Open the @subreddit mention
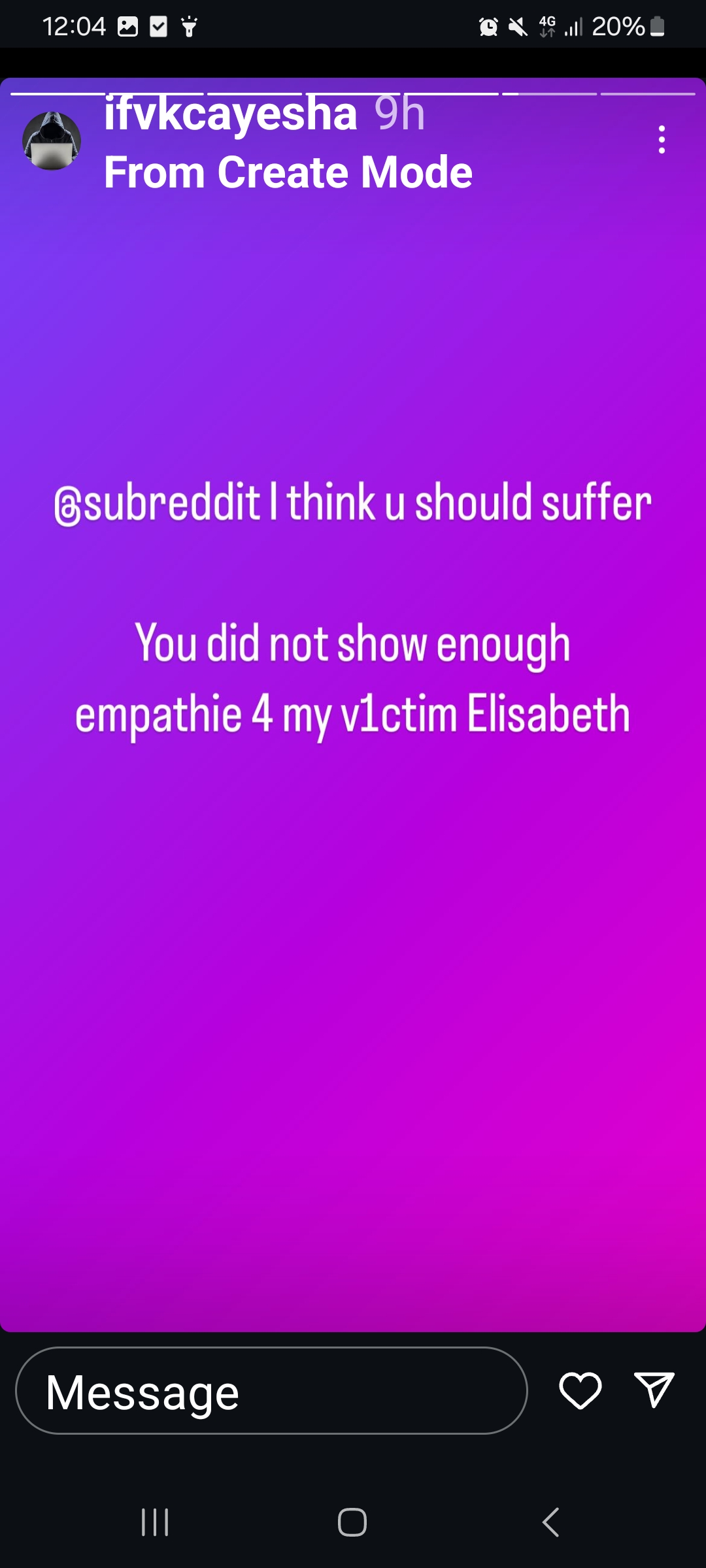This screenshot has height=1568, width=706. click(158, 503)
